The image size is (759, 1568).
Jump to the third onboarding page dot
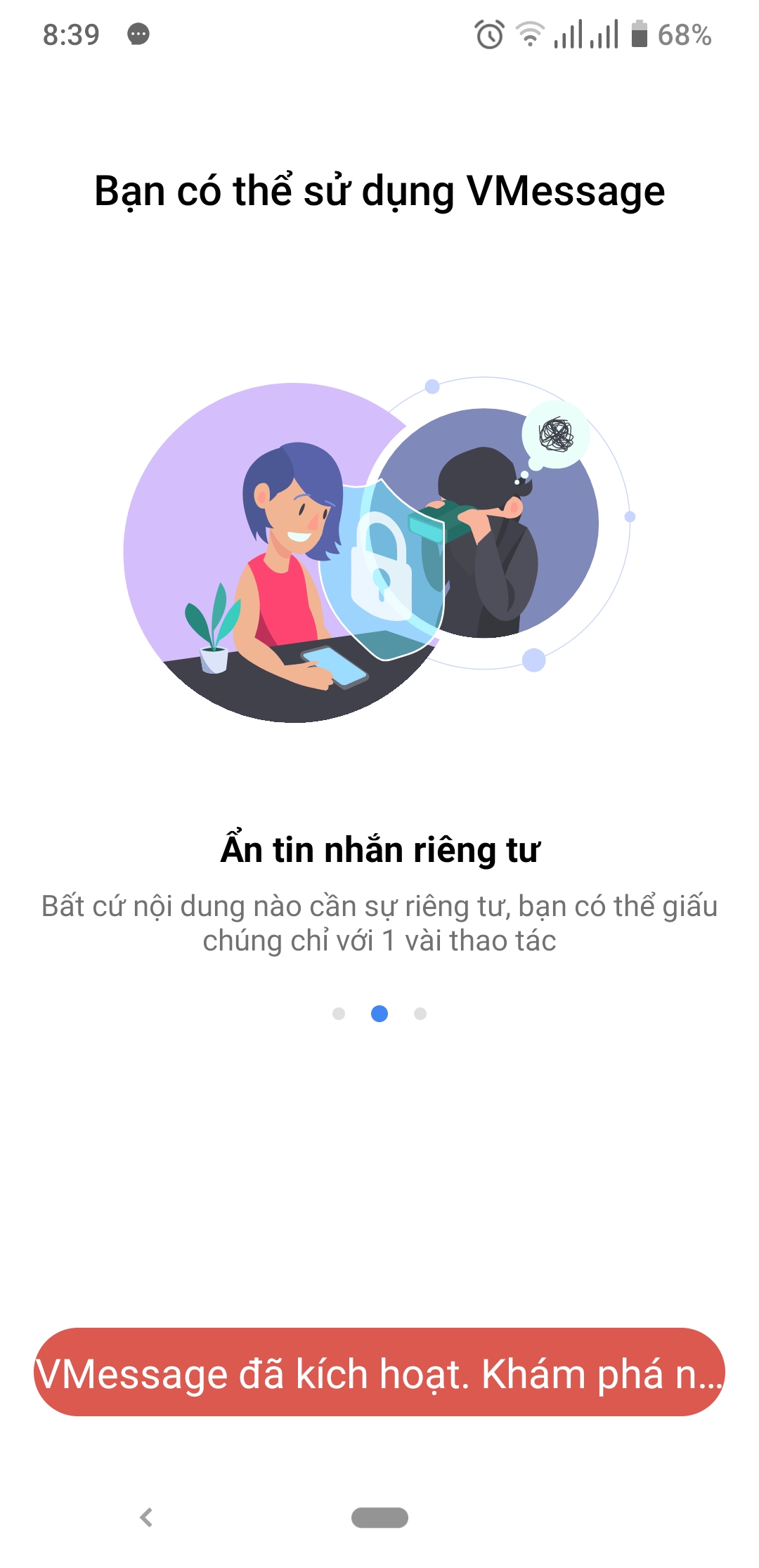(420, 1014)
